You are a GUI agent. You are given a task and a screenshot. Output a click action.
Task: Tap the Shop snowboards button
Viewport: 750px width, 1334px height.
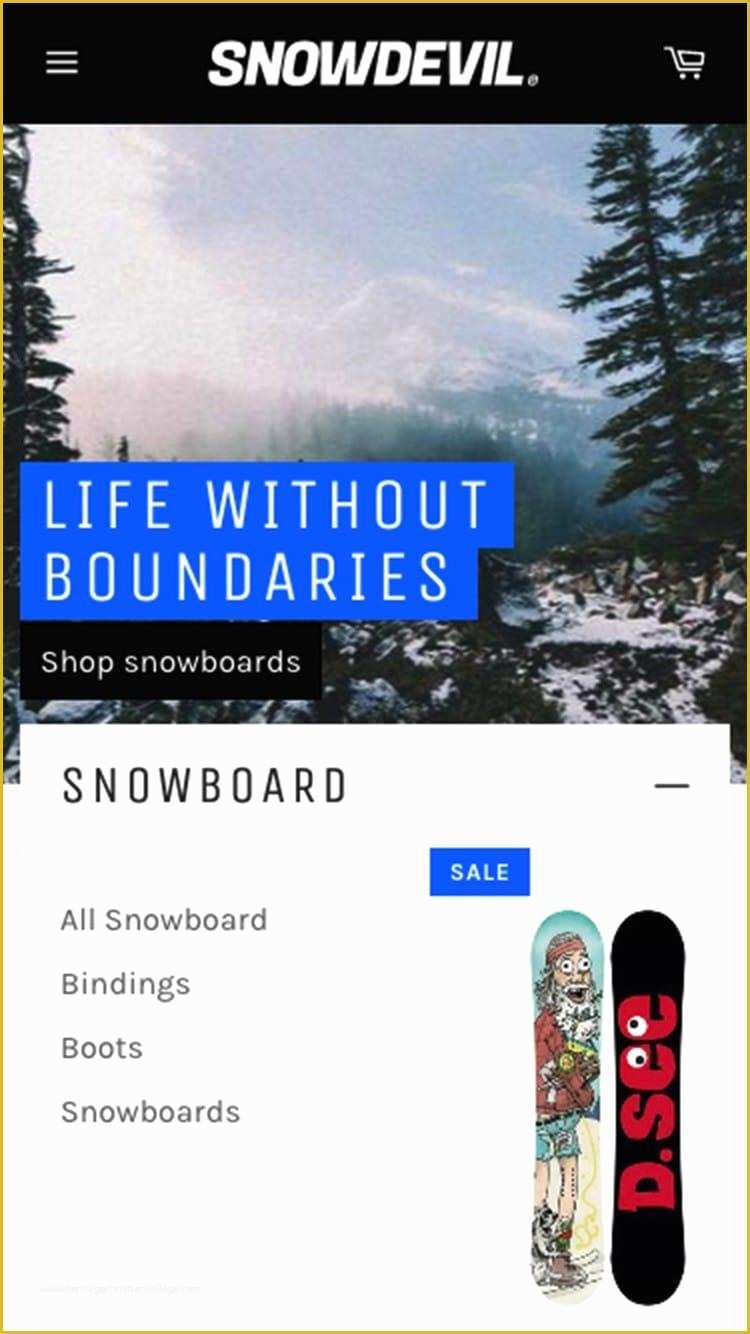[x=171, y=662]
